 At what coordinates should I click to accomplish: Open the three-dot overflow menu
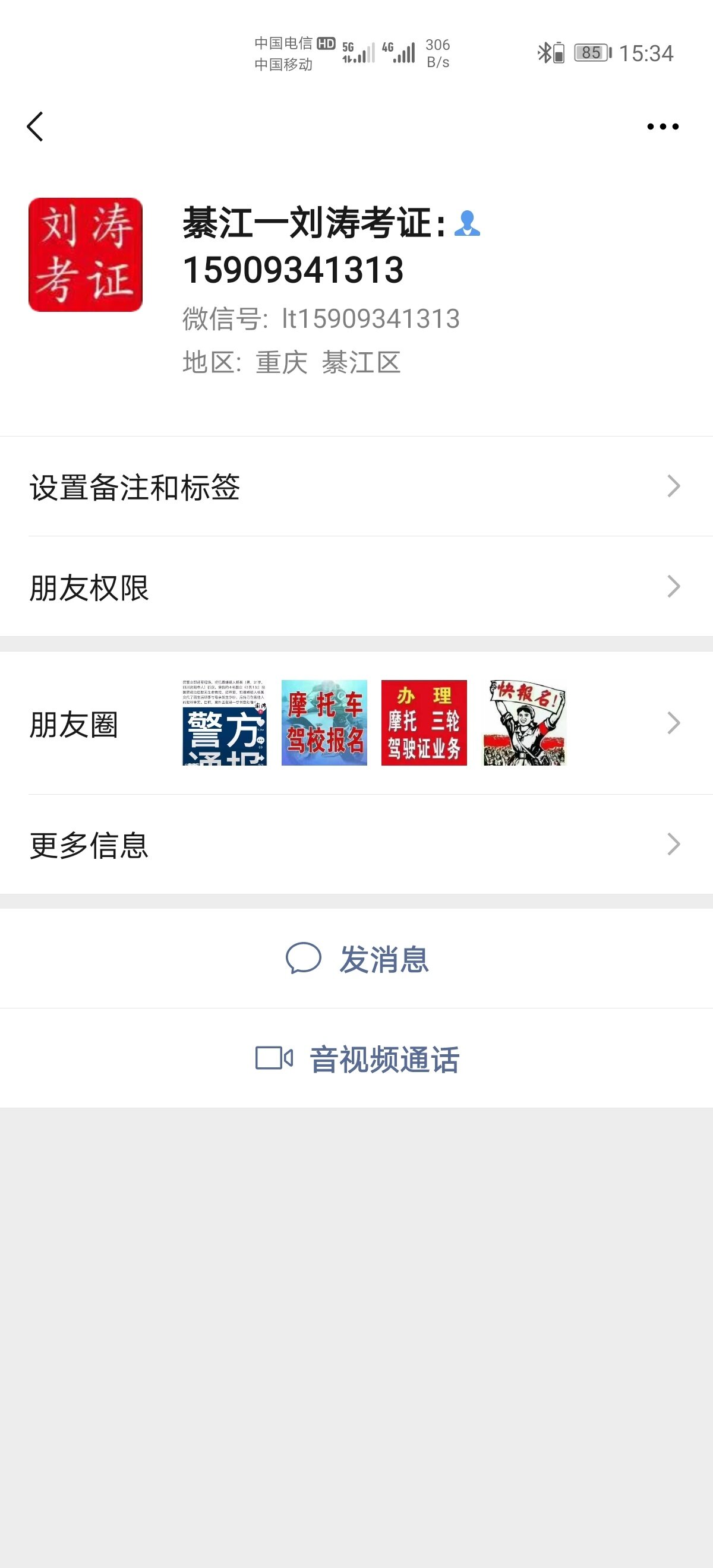[x=662, y=127]
